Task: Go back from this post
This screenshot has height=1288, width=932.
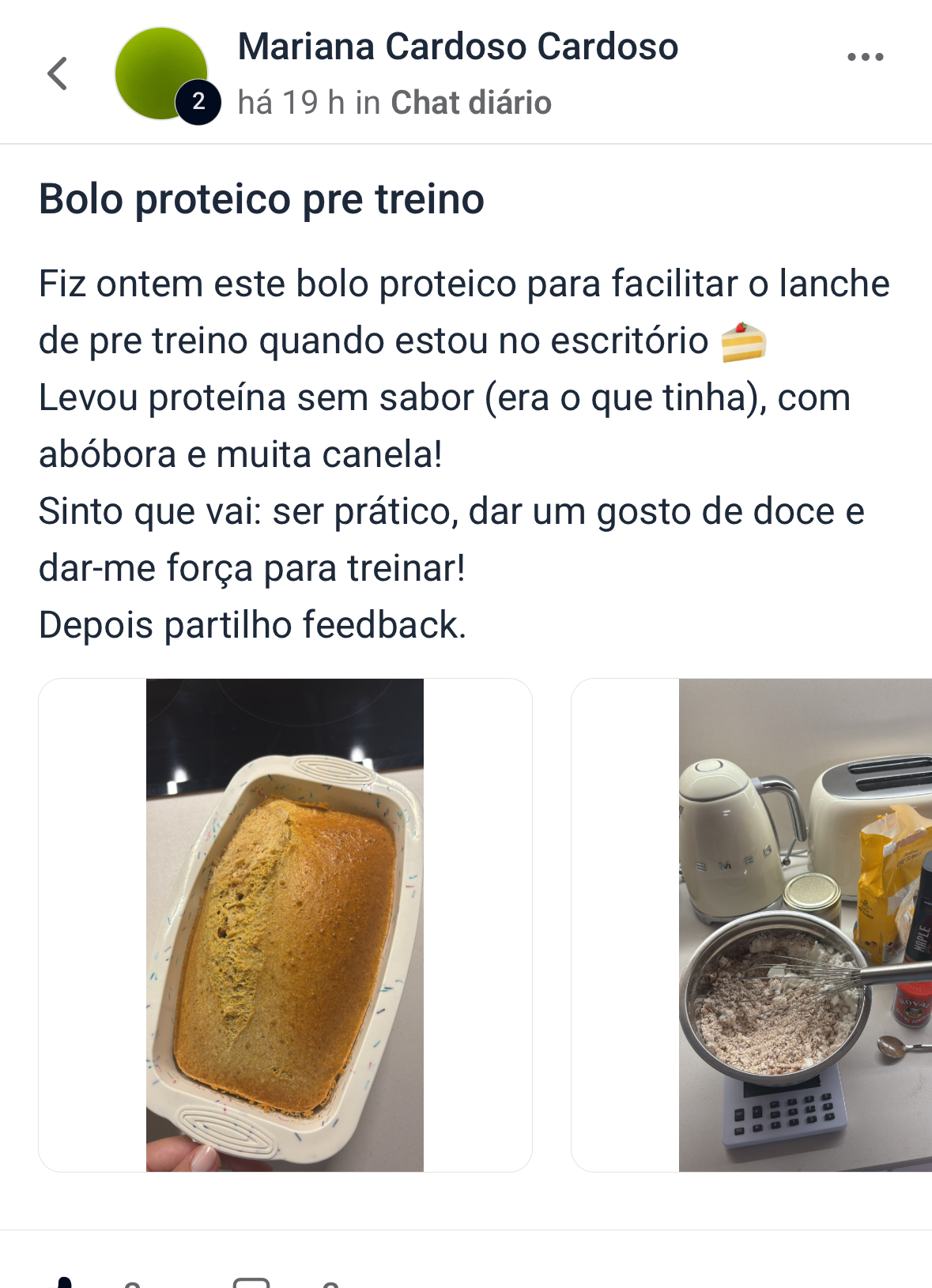Action: (x=58, y=74)
